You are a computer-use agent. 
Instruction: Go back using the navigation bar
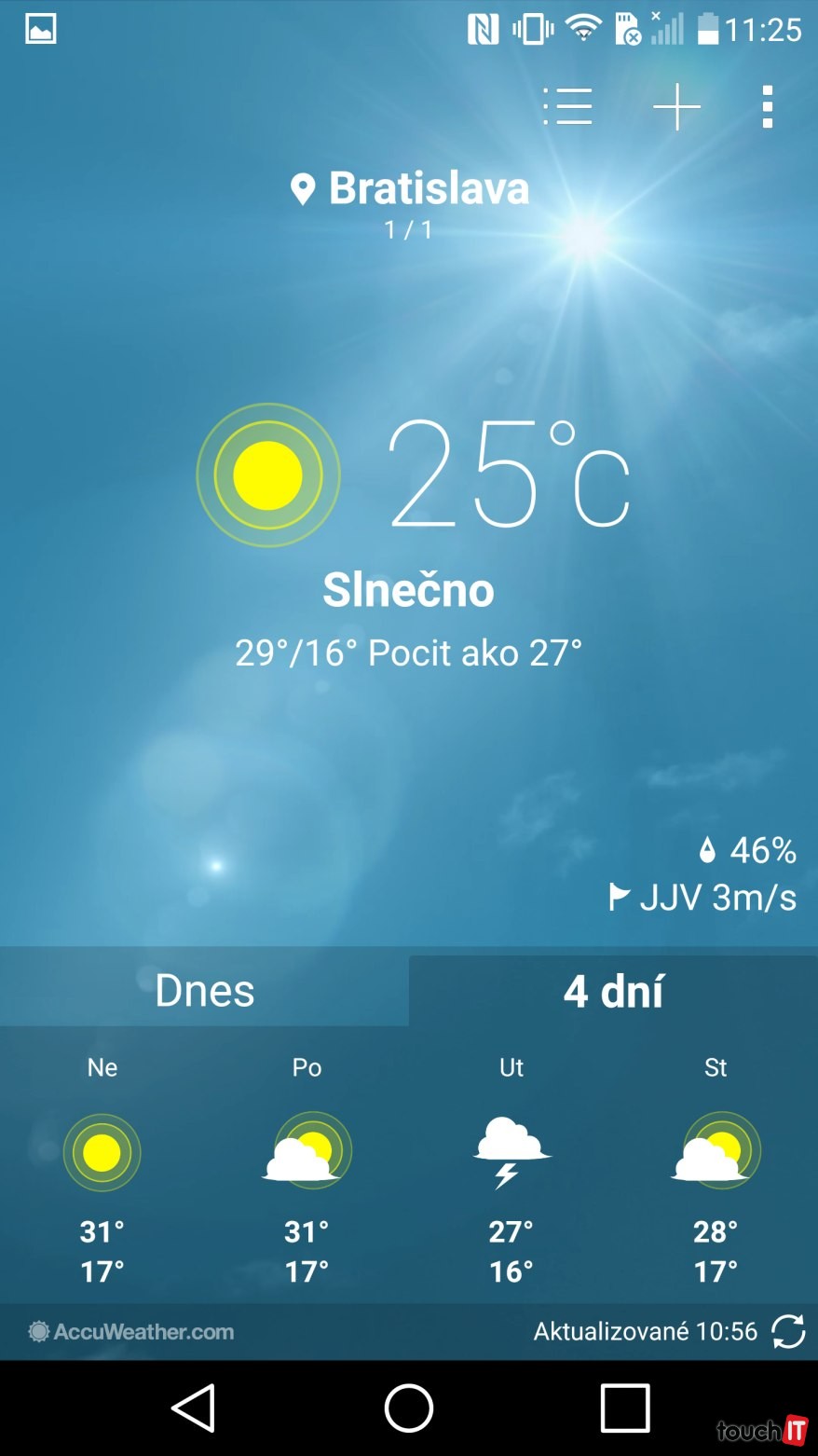[x=194, y=1408]
